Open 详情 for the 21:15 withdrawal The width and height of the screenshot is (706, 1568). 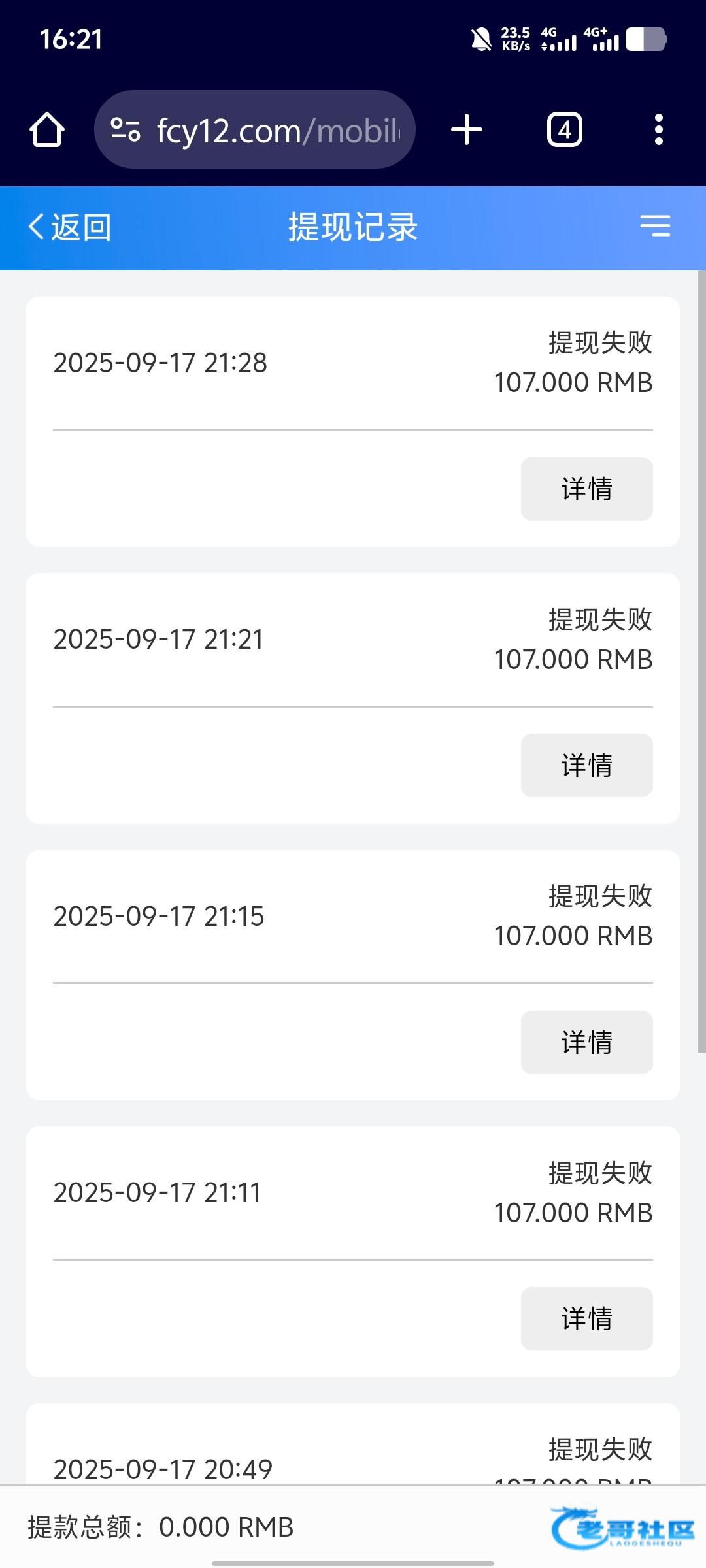click(x=586, y=1042)
